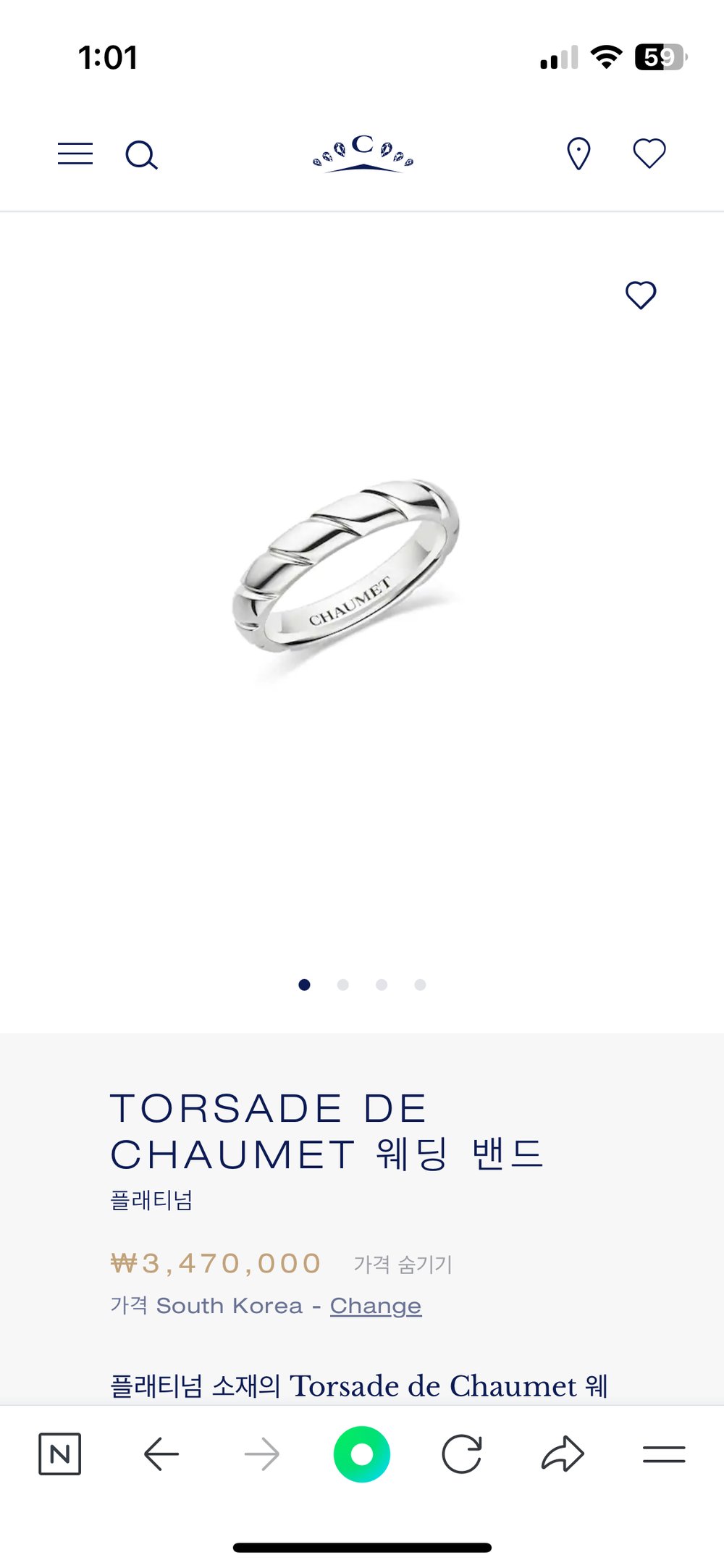Open the site search magnifier
This screenshot has width=724, height=1568.
(141, 155)
